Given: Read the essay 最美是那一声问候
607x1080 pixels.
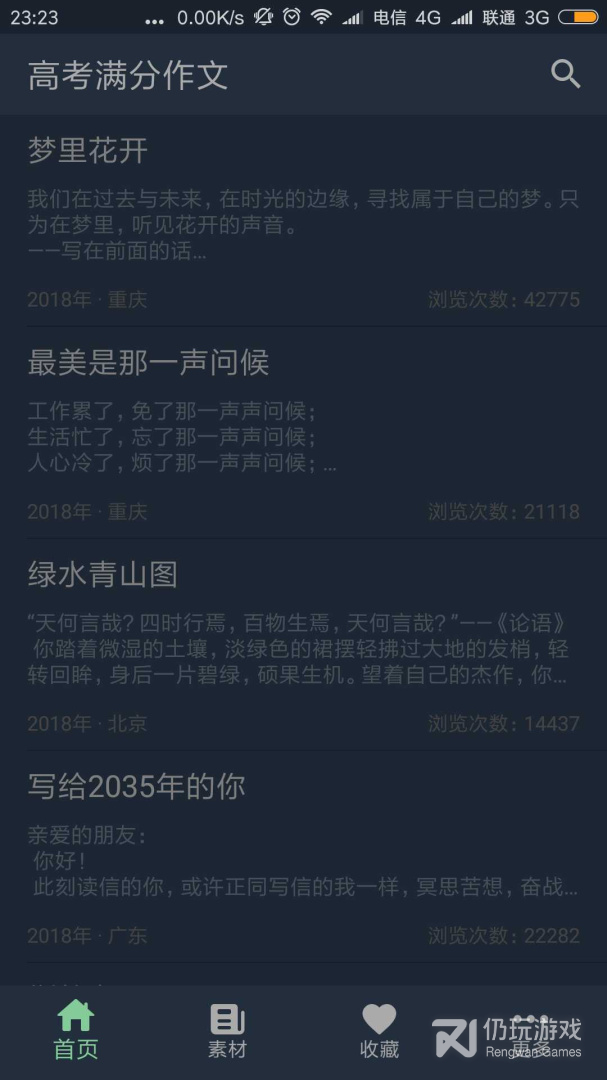Looking at the screenshot, I should coord(148,362).
